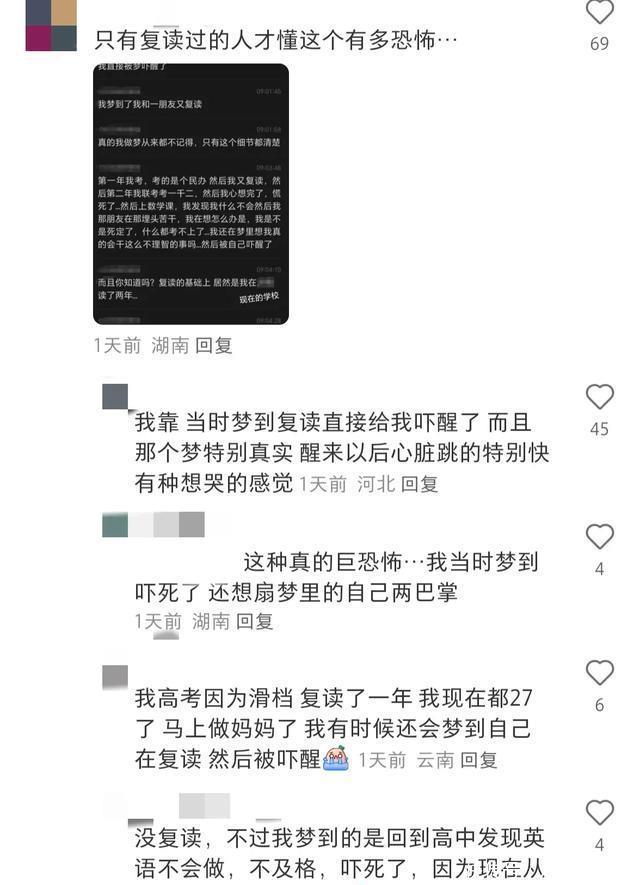
Task: Like the top comment with 69 likes
Action: coord(599,13)
